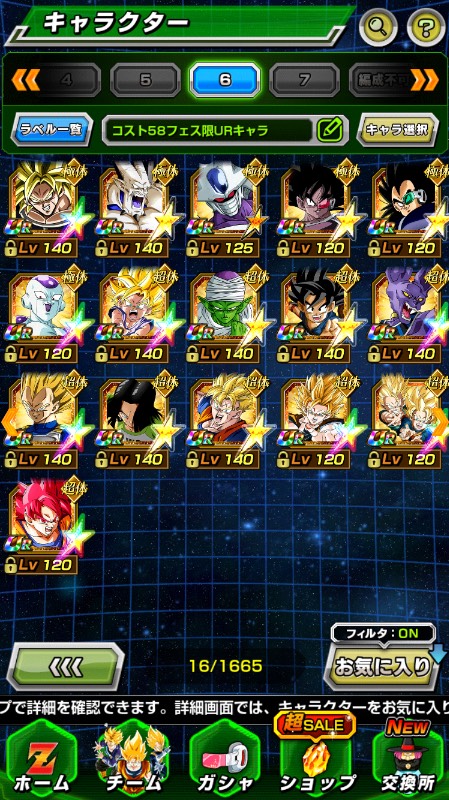This screenshot has width=449, height=800.
Task: Tap the right orange arrows beside tabs
Action: click(425, 80)
